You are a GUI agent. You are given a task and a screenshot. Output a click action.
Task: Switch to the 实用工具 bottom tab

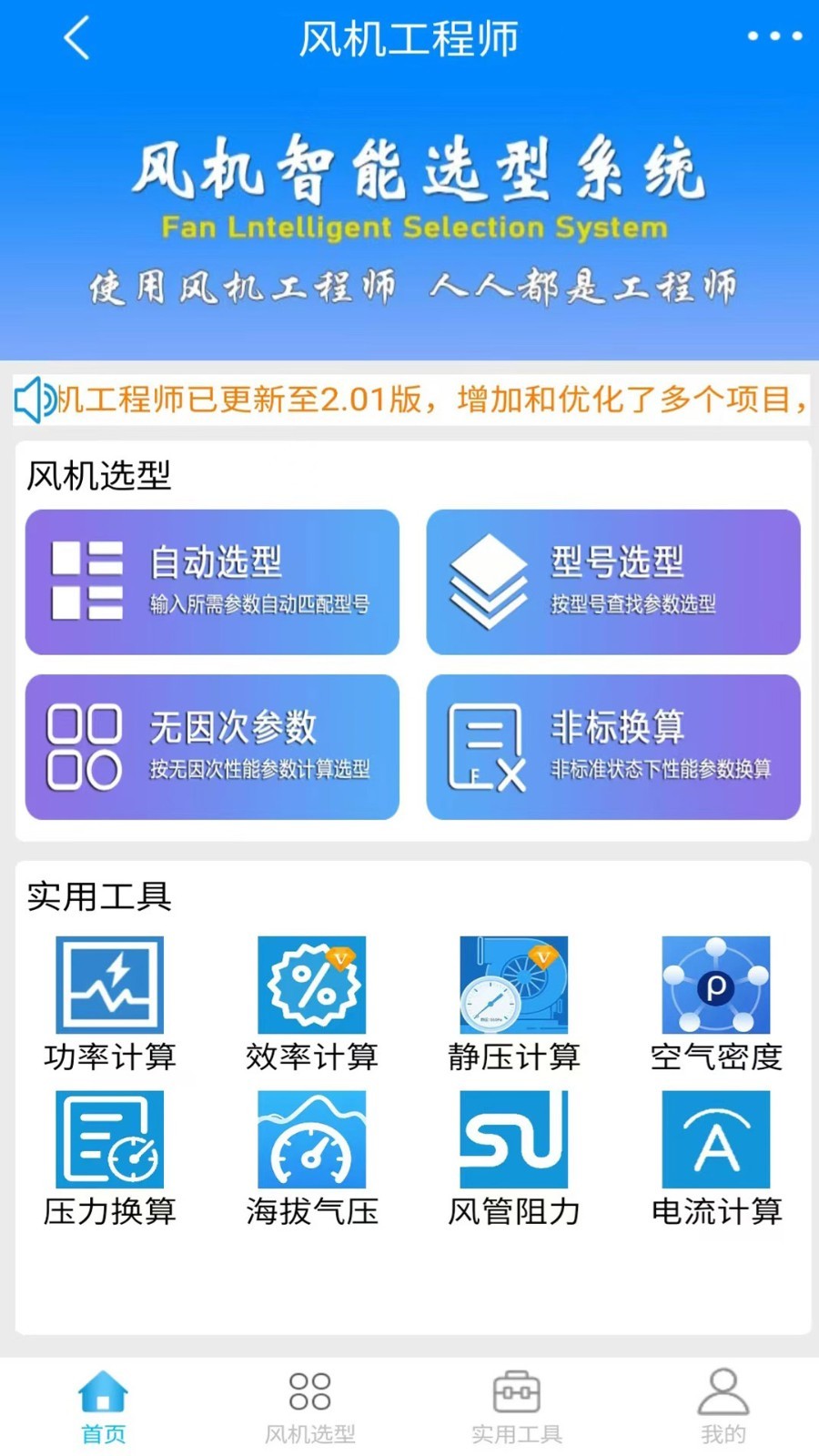pyautogui.click(x=516, y=1407)
